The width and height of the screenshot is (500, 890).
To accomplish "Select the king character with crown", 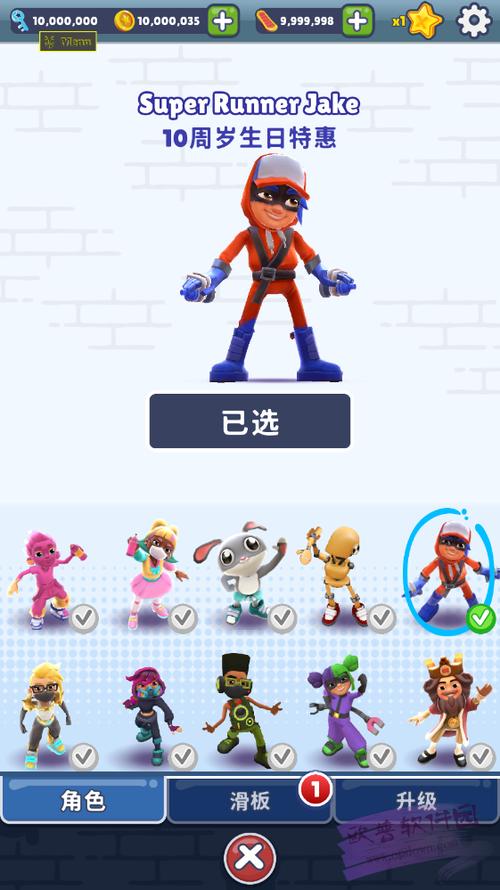I will [451, 712].
